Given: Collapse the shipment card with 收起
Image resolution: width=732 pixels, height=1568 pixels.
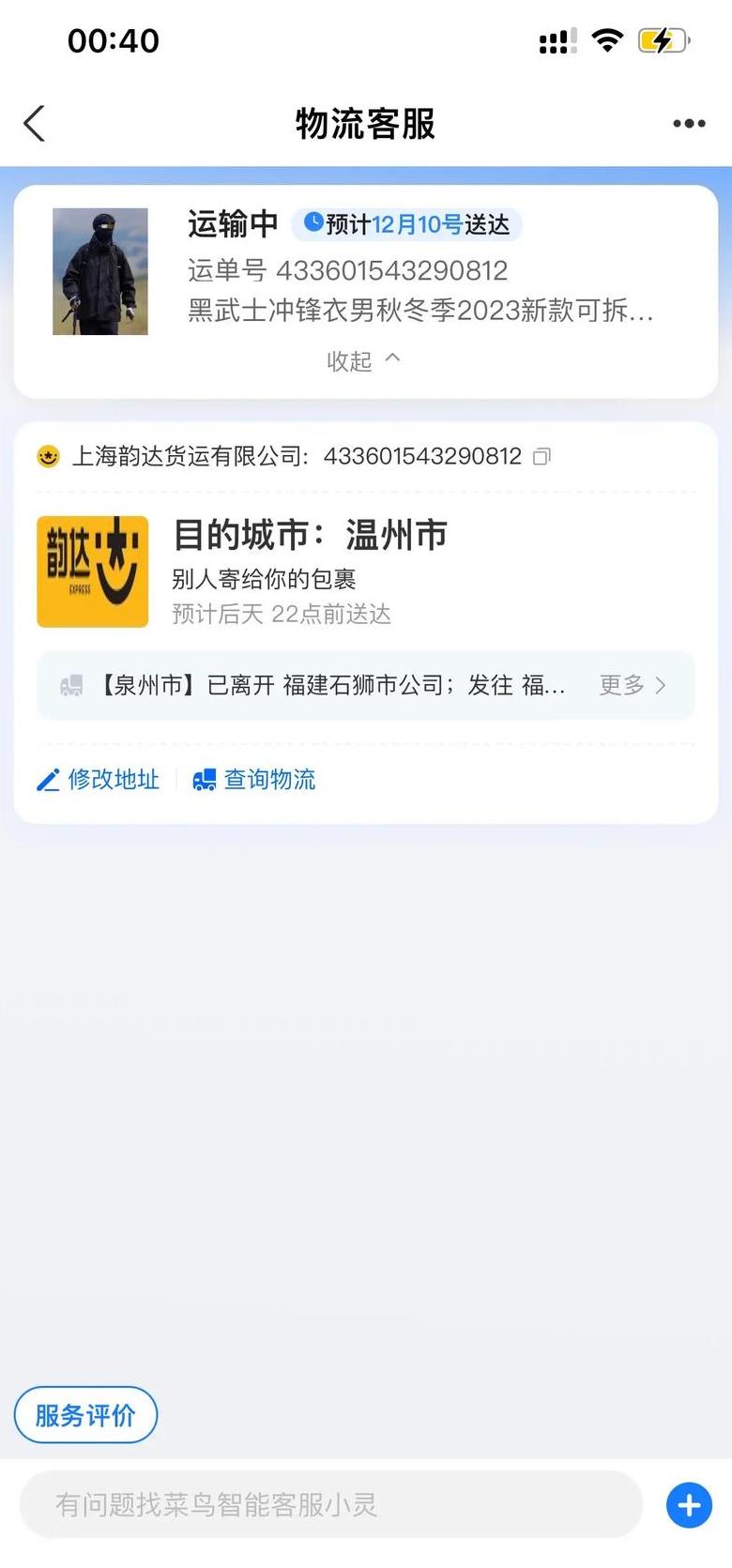Looking at the screenshot, I should click(364, 360).
